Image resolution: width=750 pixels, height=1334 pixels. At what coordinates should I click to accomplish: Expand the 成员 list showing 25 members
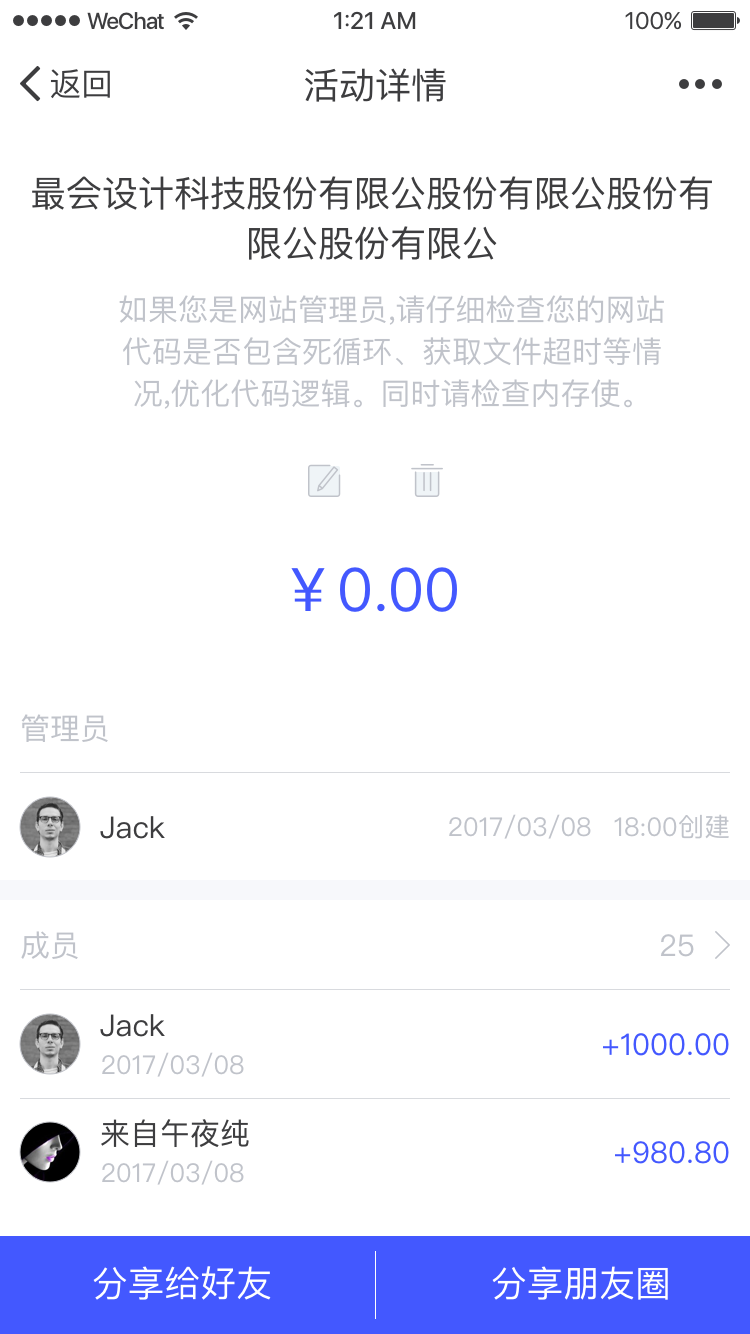[375, 945]
